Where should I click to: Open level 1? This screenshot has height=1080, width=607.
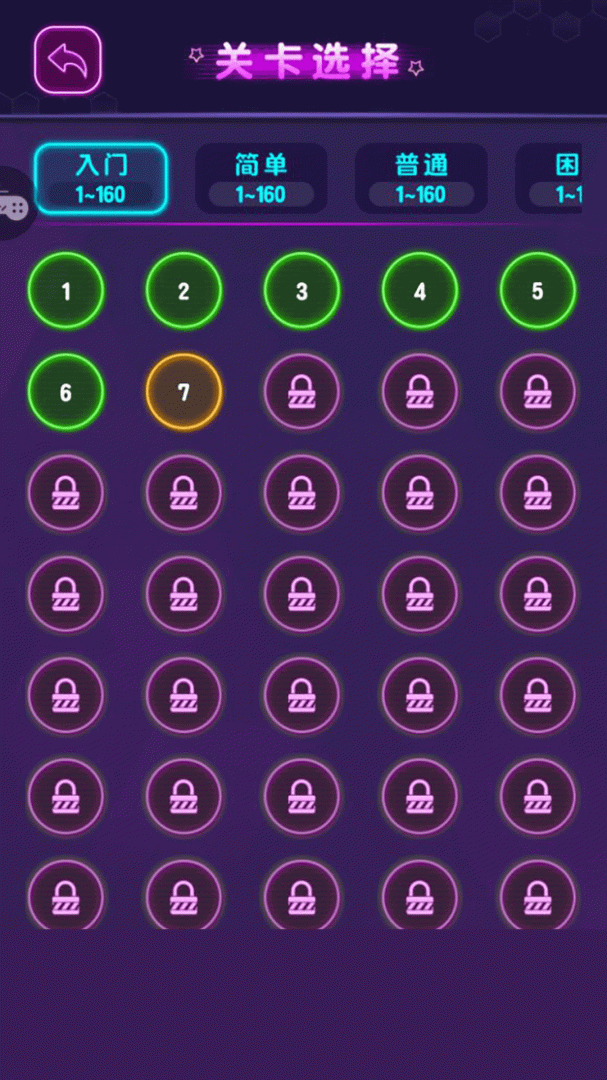(66, 291)
